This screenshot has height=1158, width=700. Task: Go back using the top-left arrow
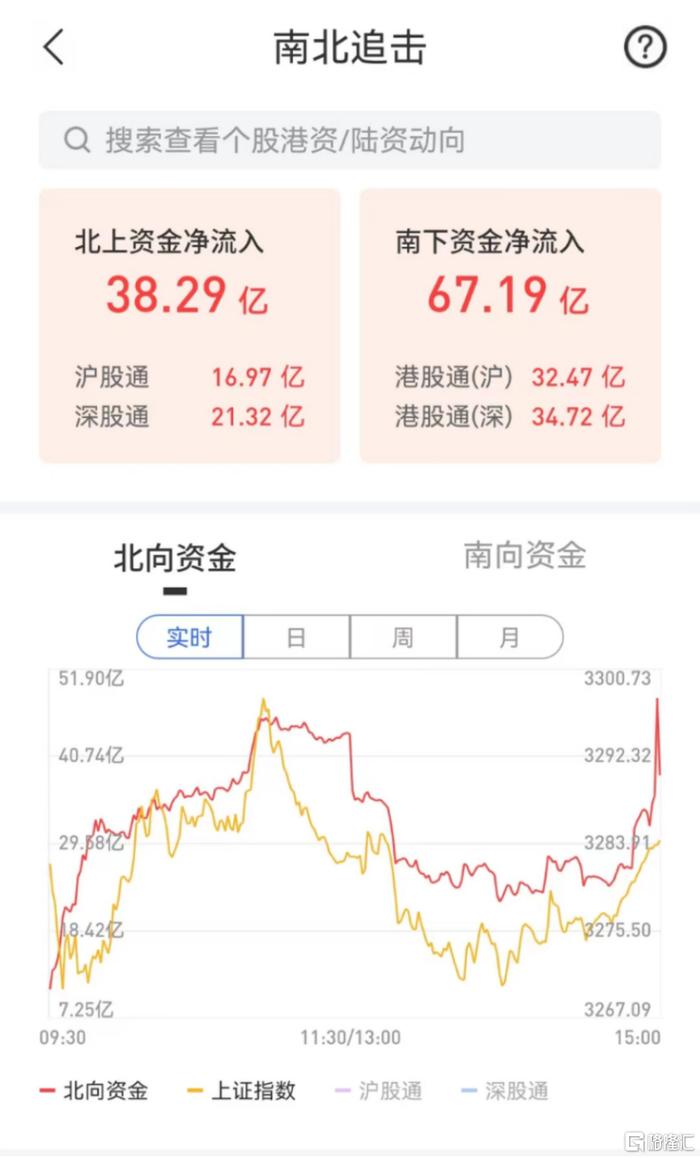(54, 47)
